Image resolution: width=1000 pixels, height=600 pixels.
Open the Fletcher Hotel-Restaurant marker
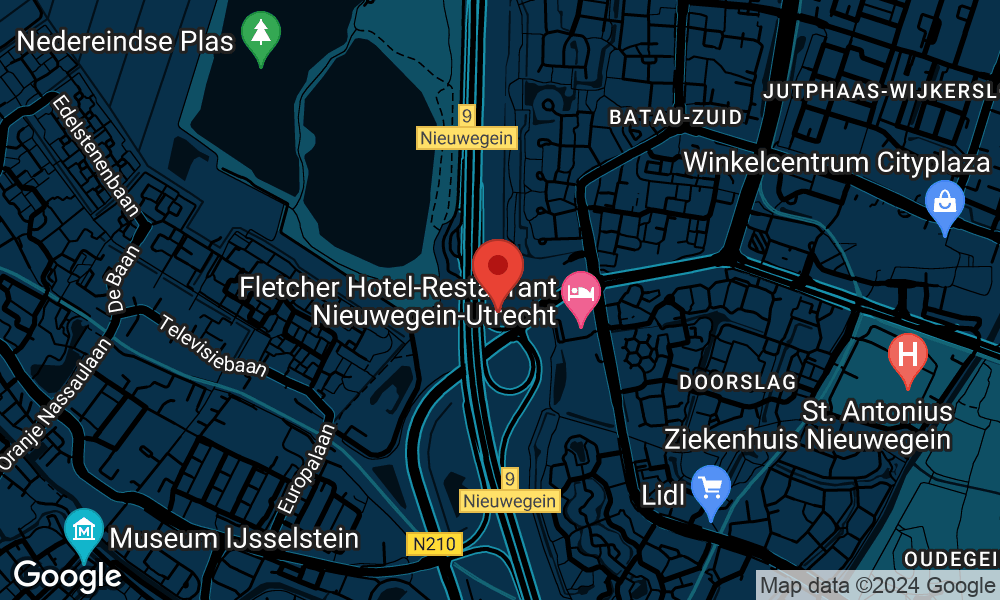(x=581, y=294)
